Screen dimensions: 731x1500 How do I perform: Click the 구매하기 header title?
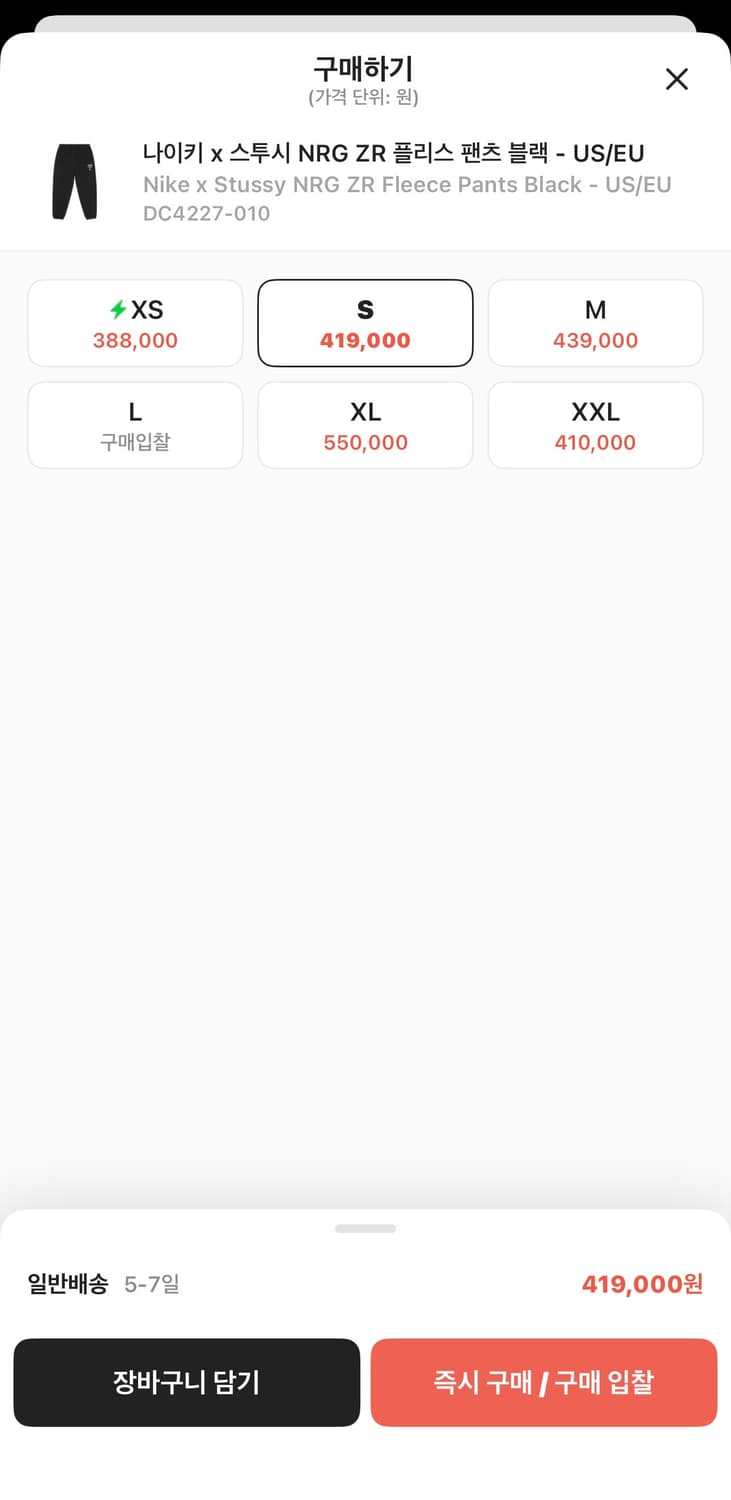(365, 69)
